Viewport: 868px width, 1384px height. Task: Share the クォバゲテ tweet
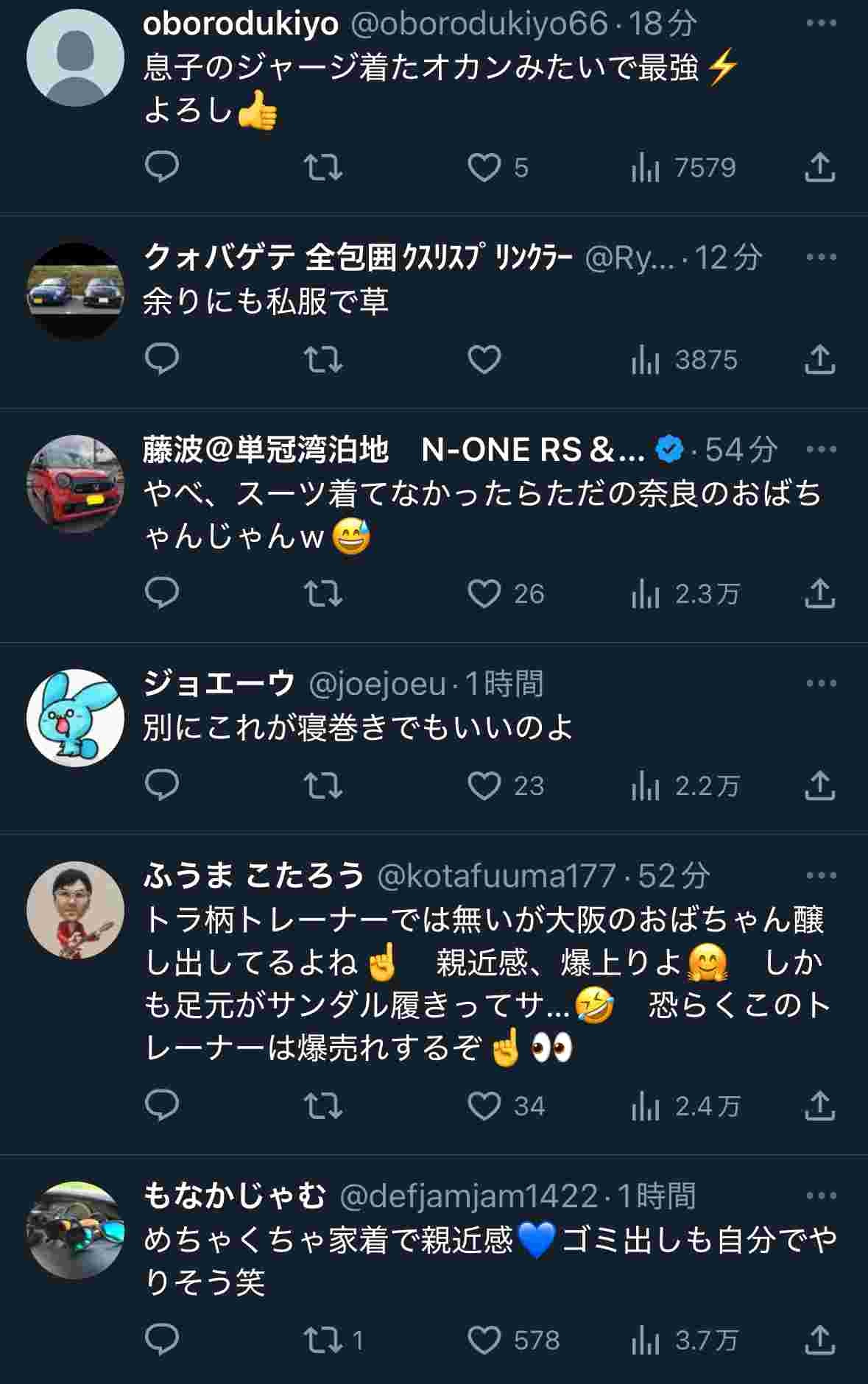[819, 360]
